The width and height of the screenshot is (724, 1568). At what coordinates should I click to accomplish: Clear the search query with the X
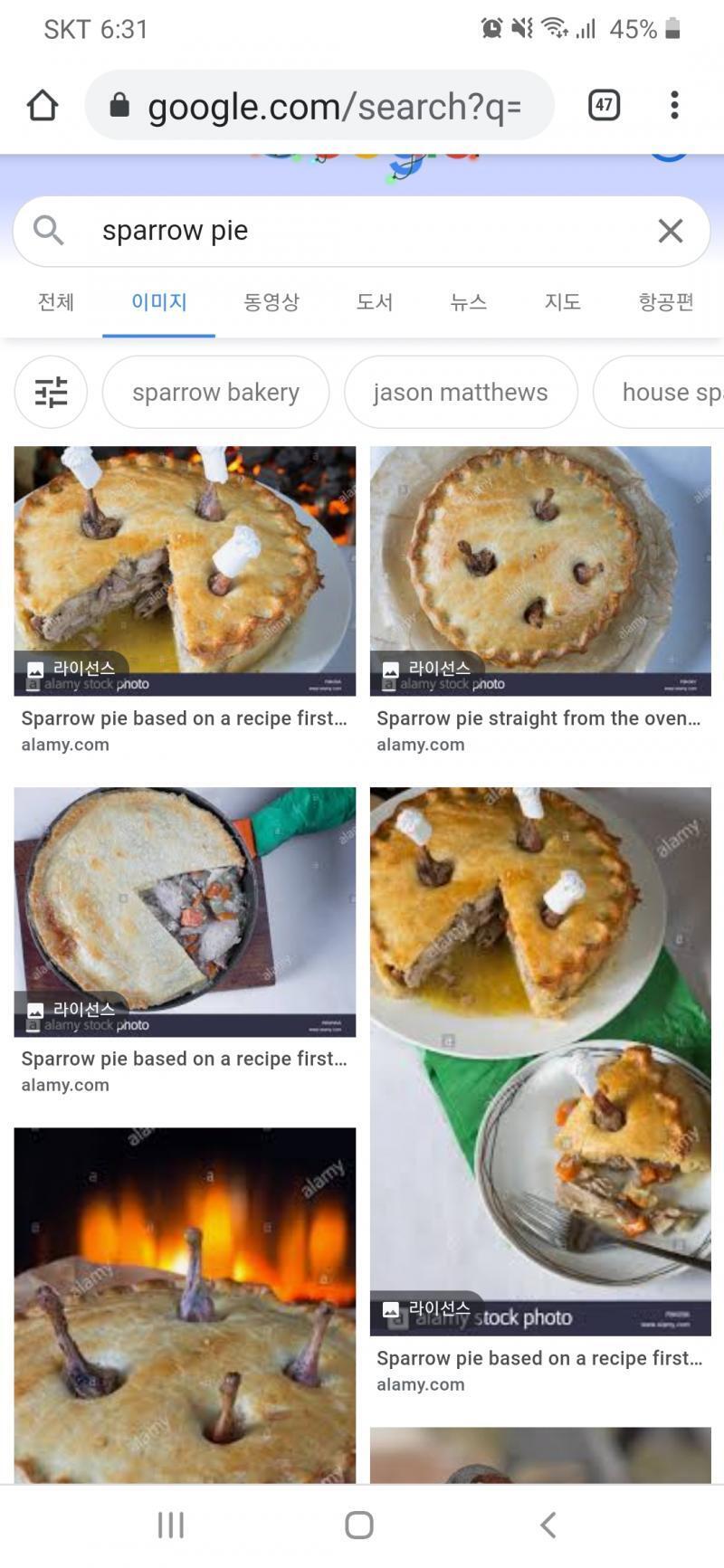tap(671, 231)
